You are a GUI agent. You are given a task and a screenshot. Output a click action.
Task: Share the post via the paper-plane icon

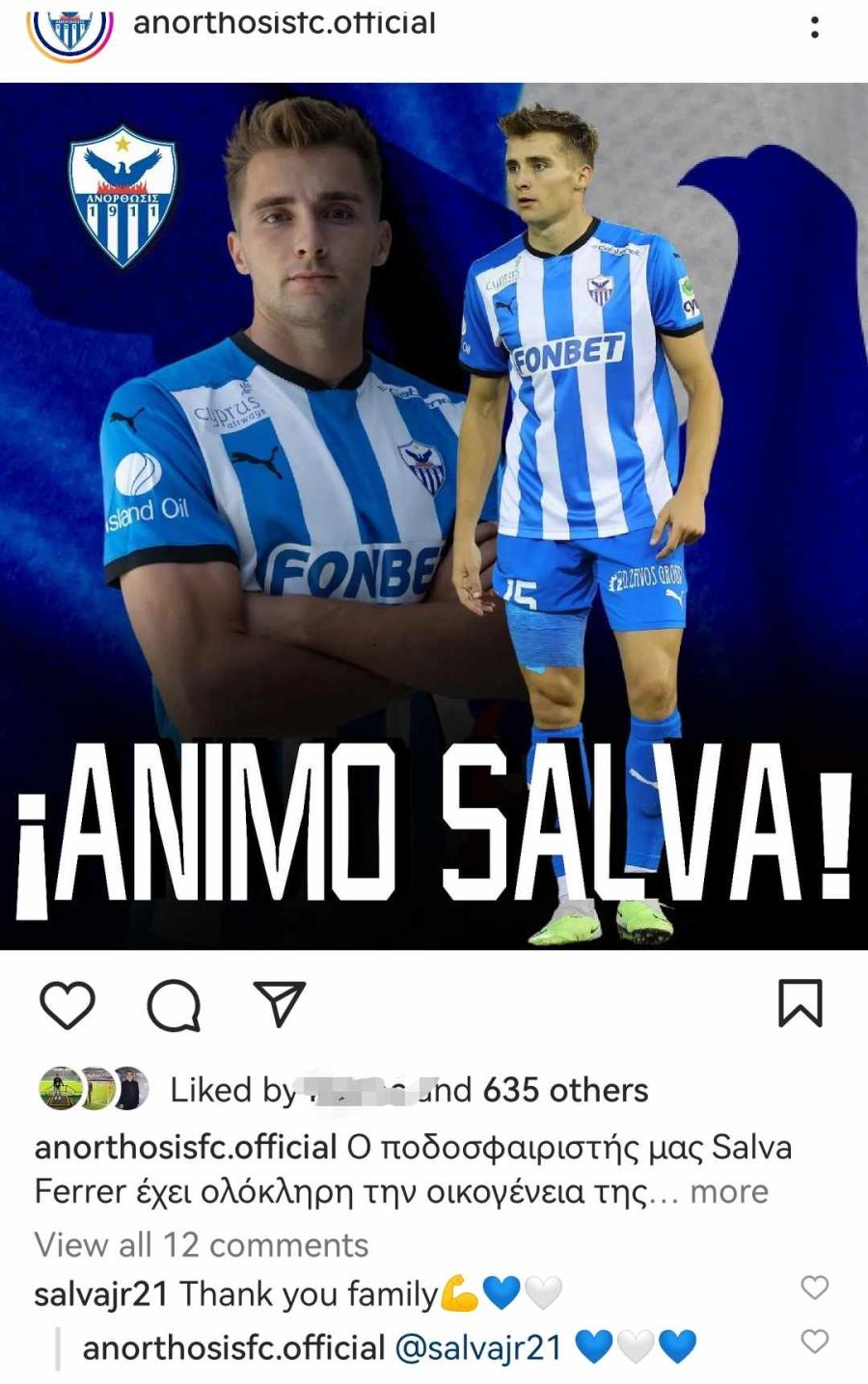point(279,1004)
